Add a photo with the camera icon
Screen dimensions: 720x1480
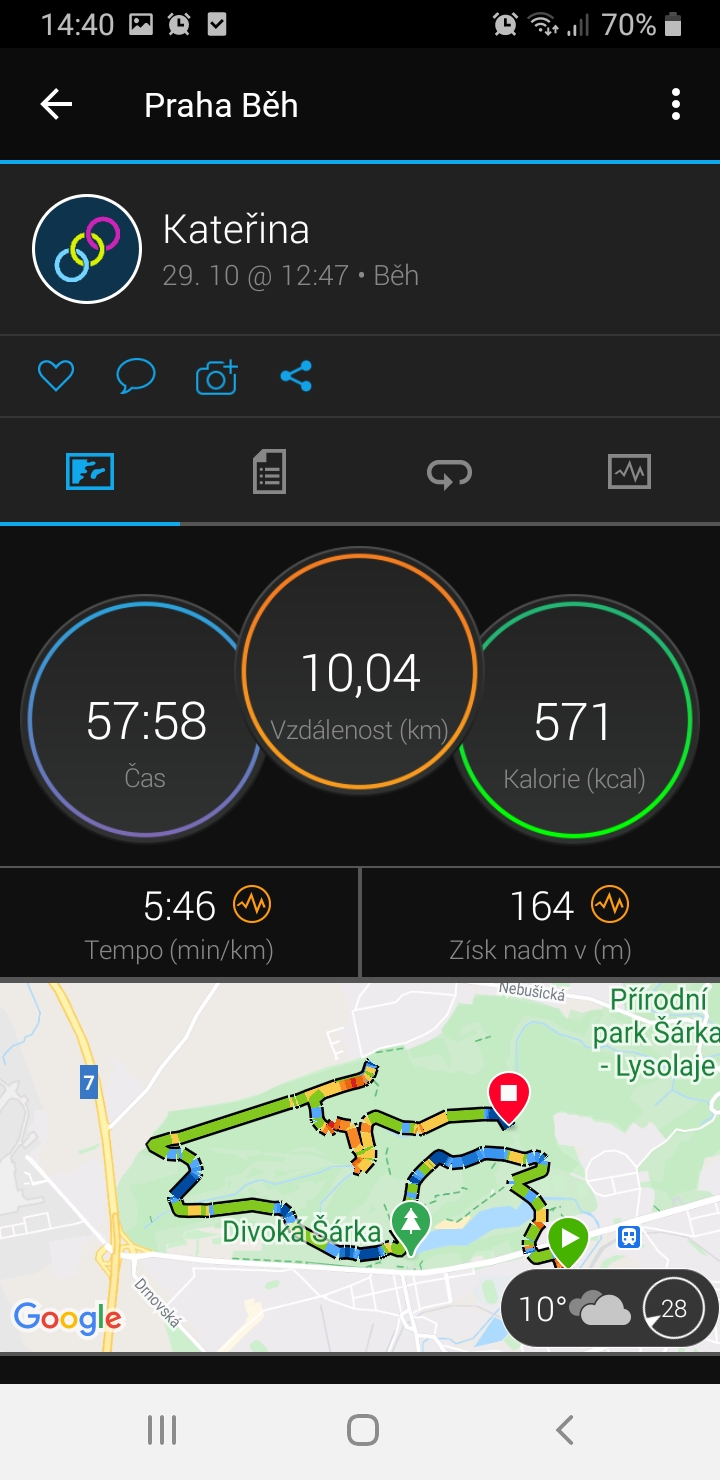click(216, 376)
